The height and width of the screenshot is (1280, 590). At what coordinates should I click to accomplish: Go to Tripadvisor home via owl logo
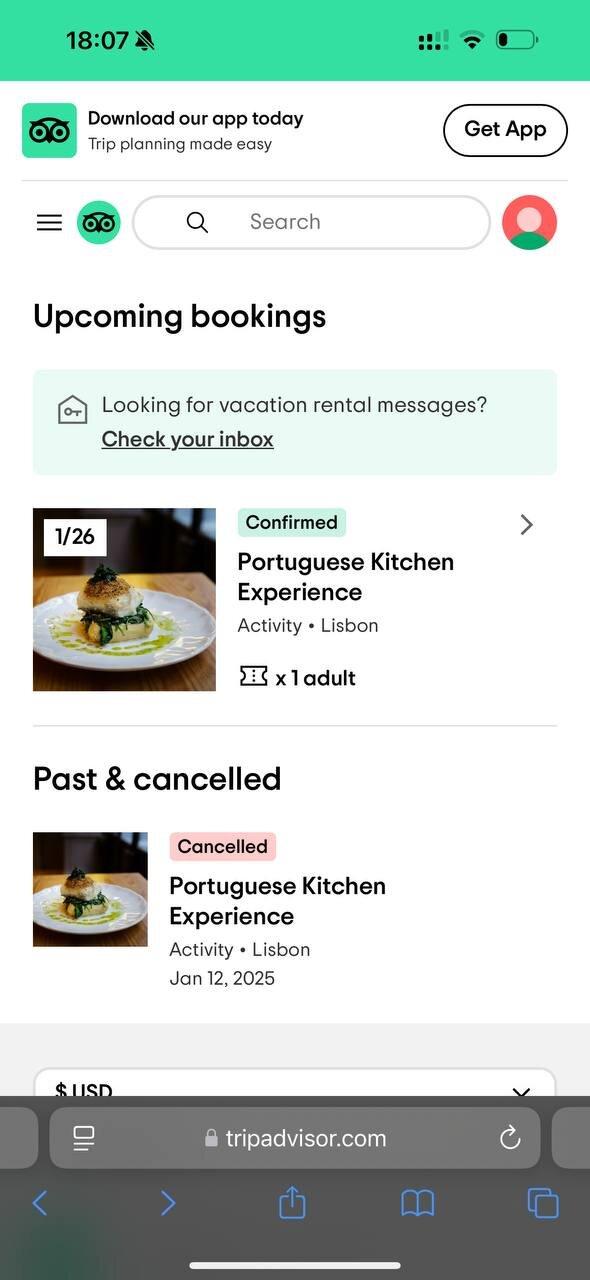tap(99, 222)
